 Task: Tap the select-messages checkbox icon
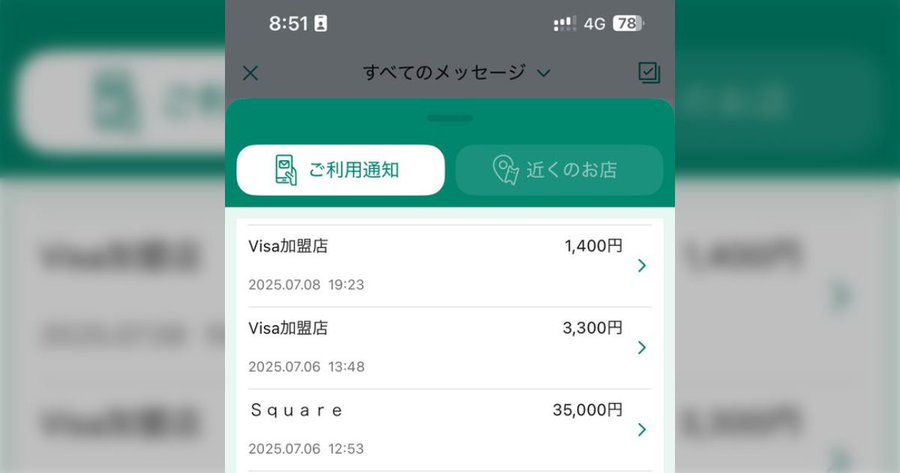pos(648,73)
